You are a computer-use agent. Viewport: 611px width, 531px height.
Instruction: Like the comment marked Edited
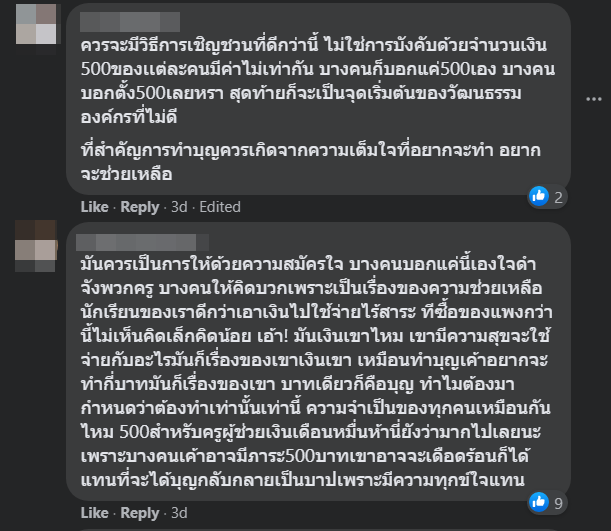click(x=93, y=207)
